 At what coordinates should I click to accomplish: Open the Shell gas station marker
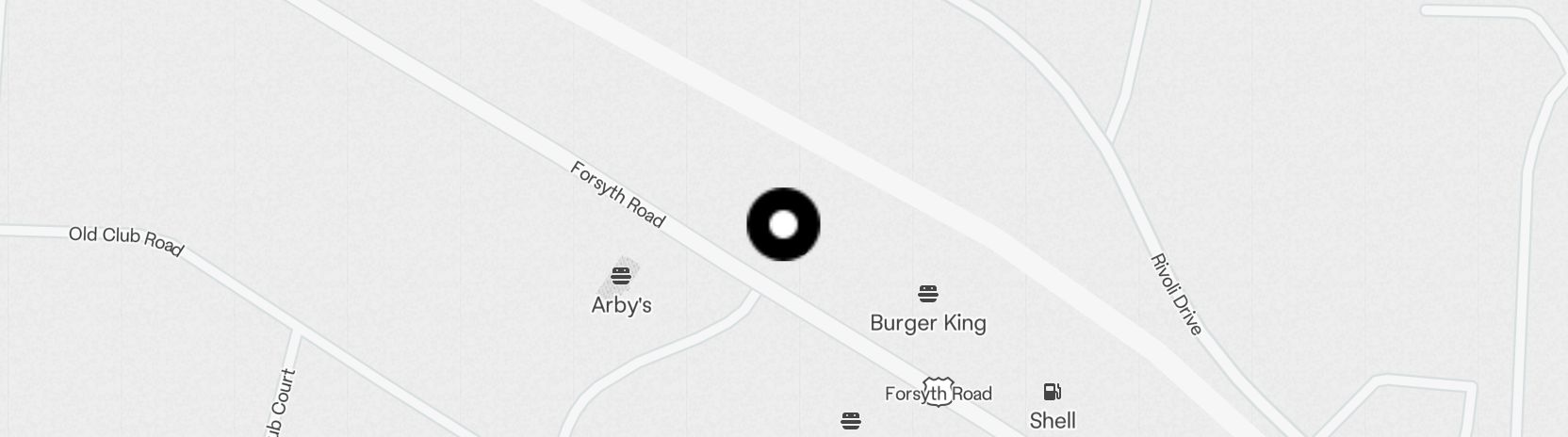[x=1052, y=393]
